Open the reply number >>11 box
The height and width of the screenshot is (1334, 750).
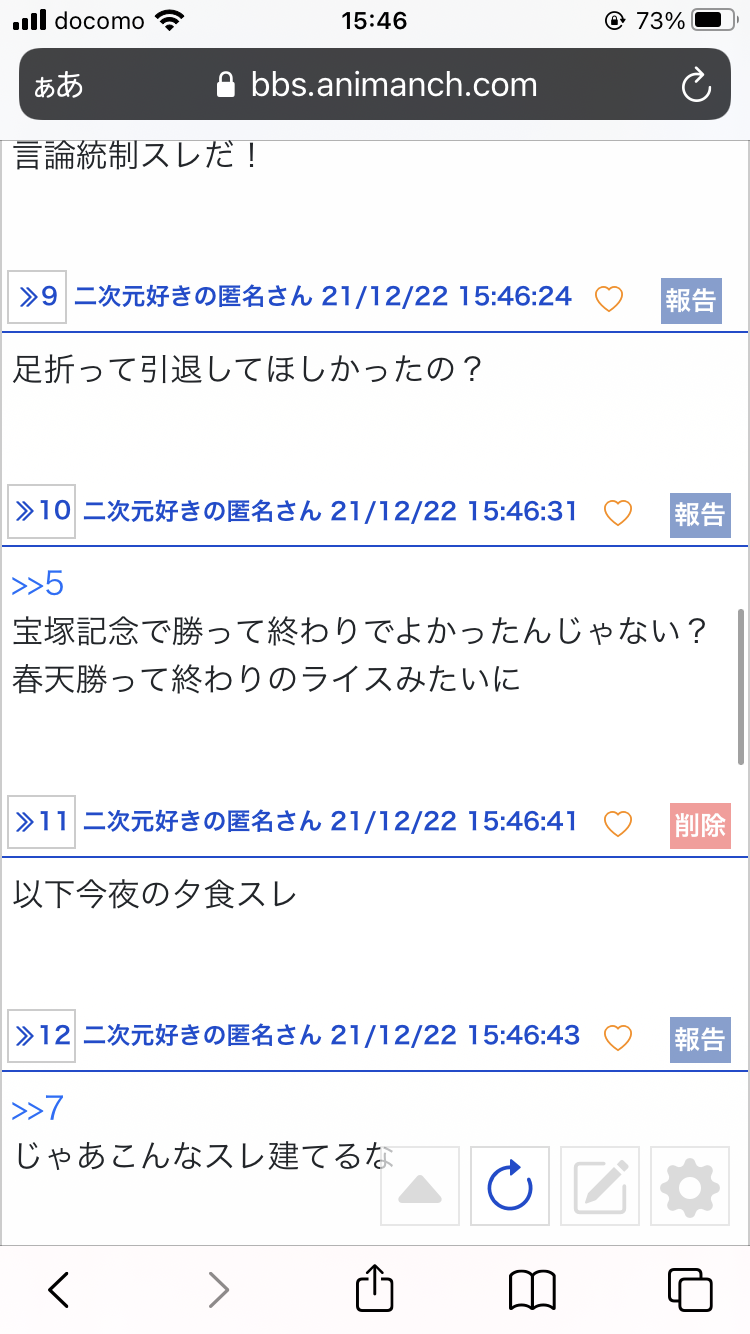41,822
